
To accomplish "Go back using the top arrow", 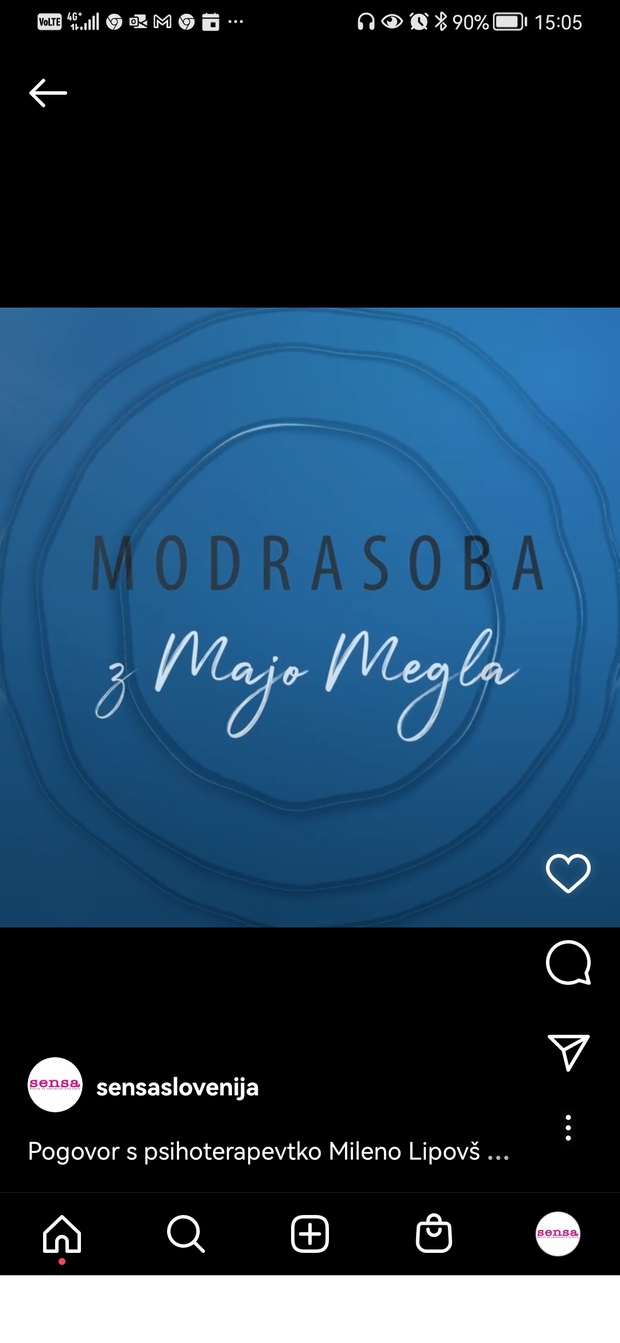I will 47,93.
